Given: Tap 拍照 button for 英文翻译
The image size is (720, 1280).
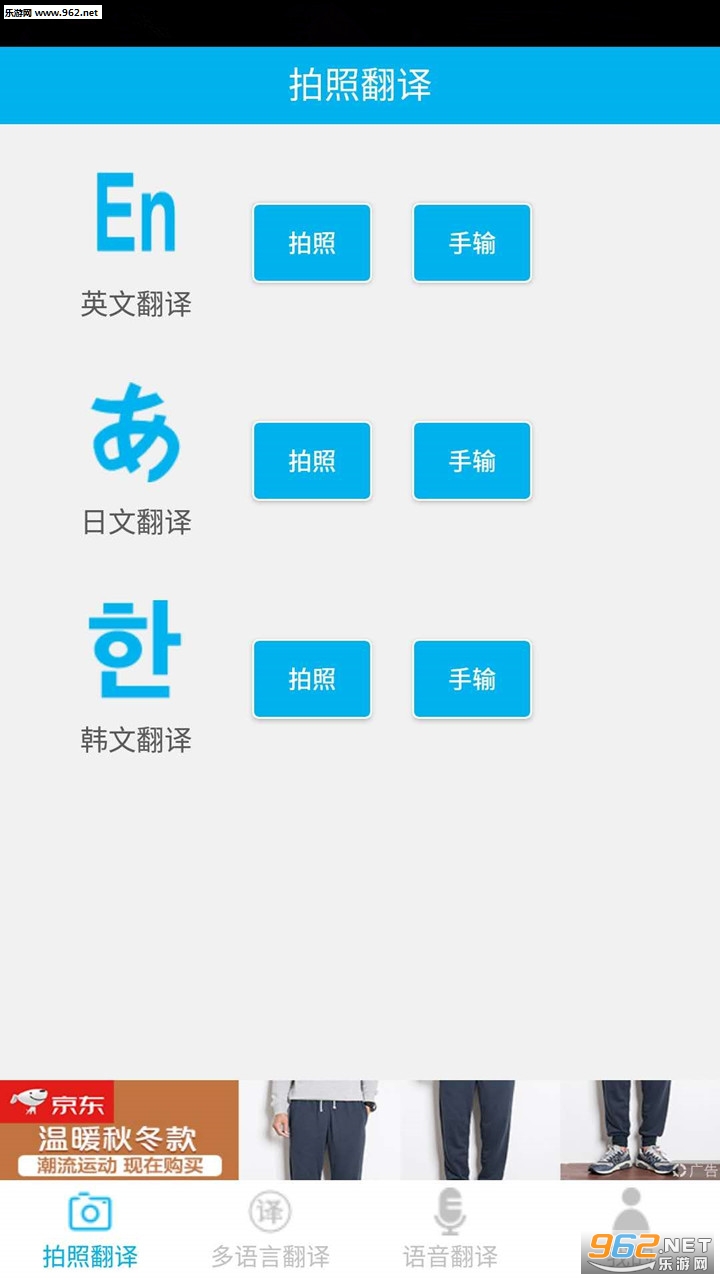Looking at the screenshot, I should point(312,243).
